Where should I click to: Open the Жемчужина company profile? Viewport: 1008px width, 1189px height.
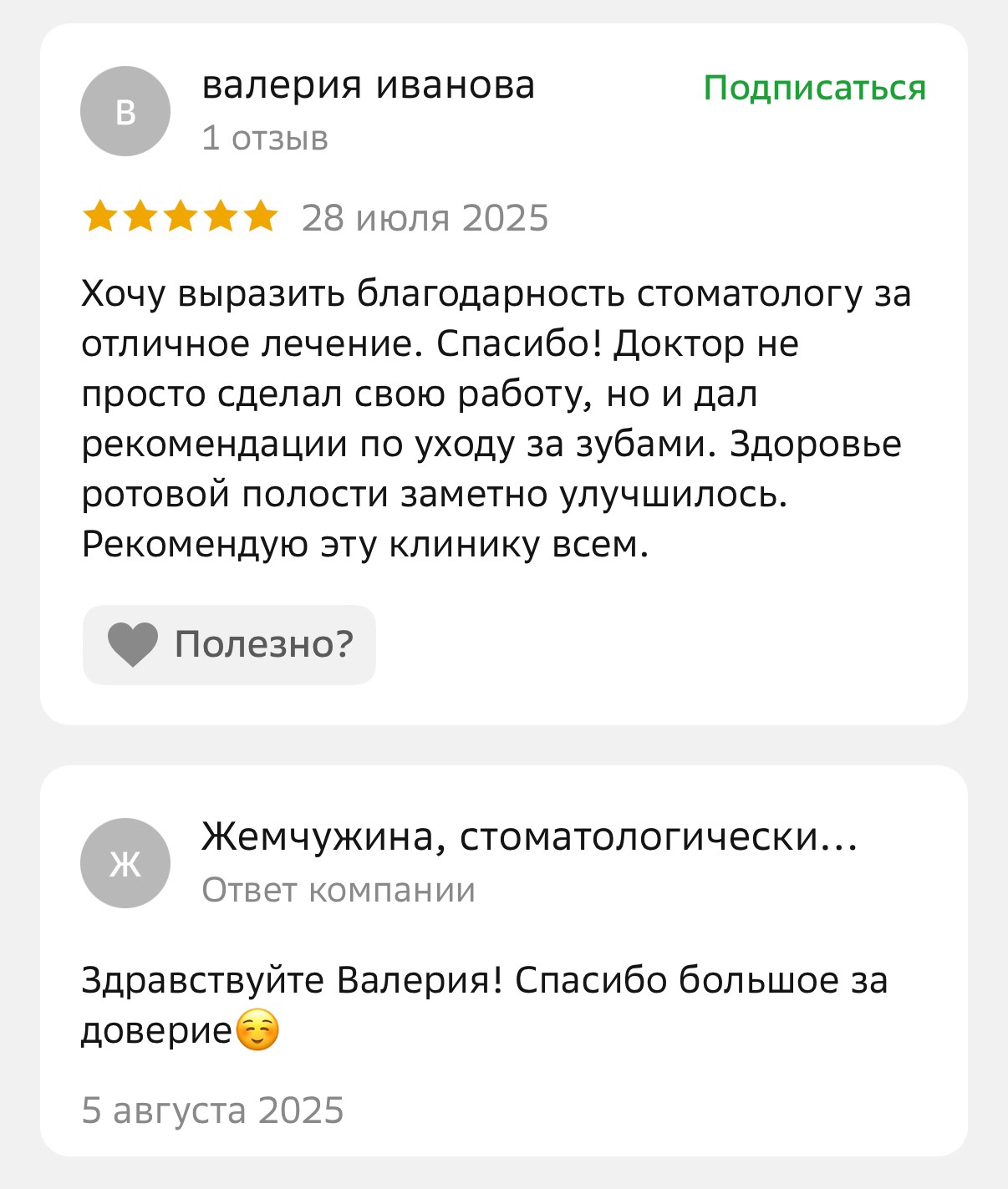pyautogui.click(x=528, y=837)
